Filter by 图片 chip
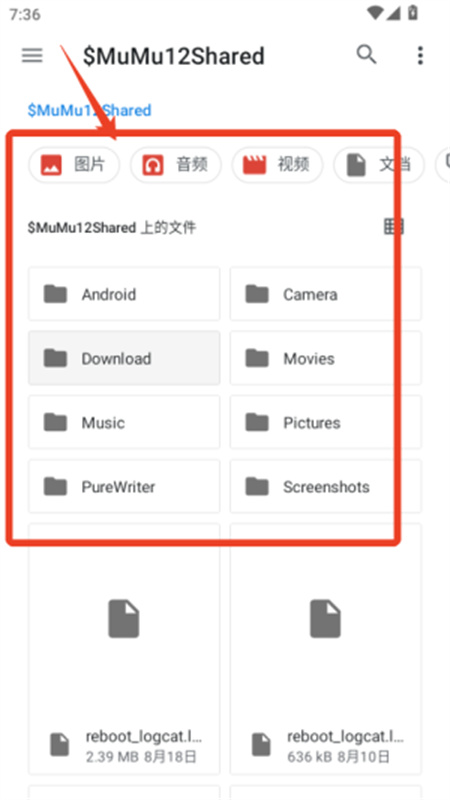This screenshot has height=800, width=450. point(74,165)
